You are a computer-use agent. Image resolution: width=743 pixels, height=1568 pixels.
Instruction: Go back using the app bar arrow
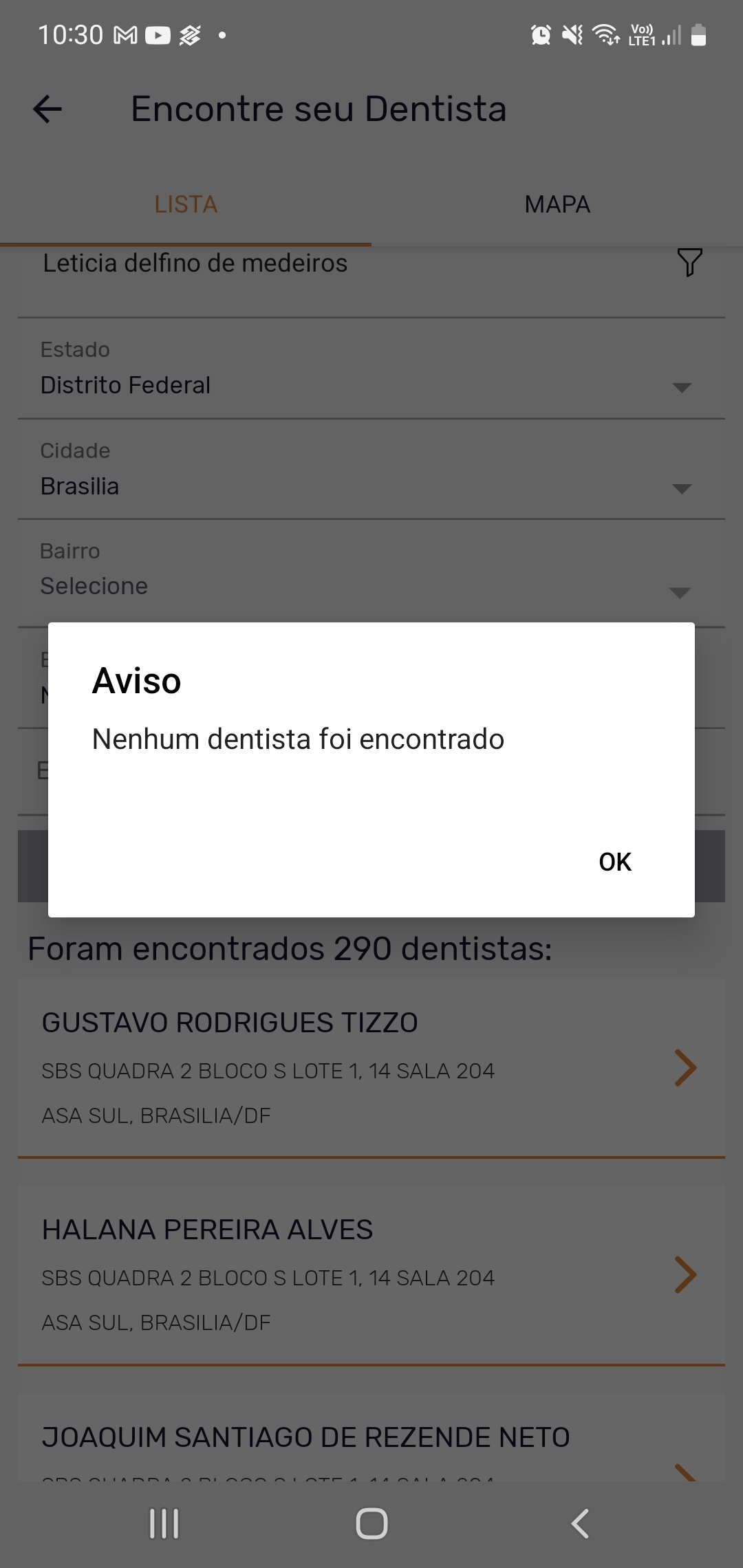(x=47, y=109)
